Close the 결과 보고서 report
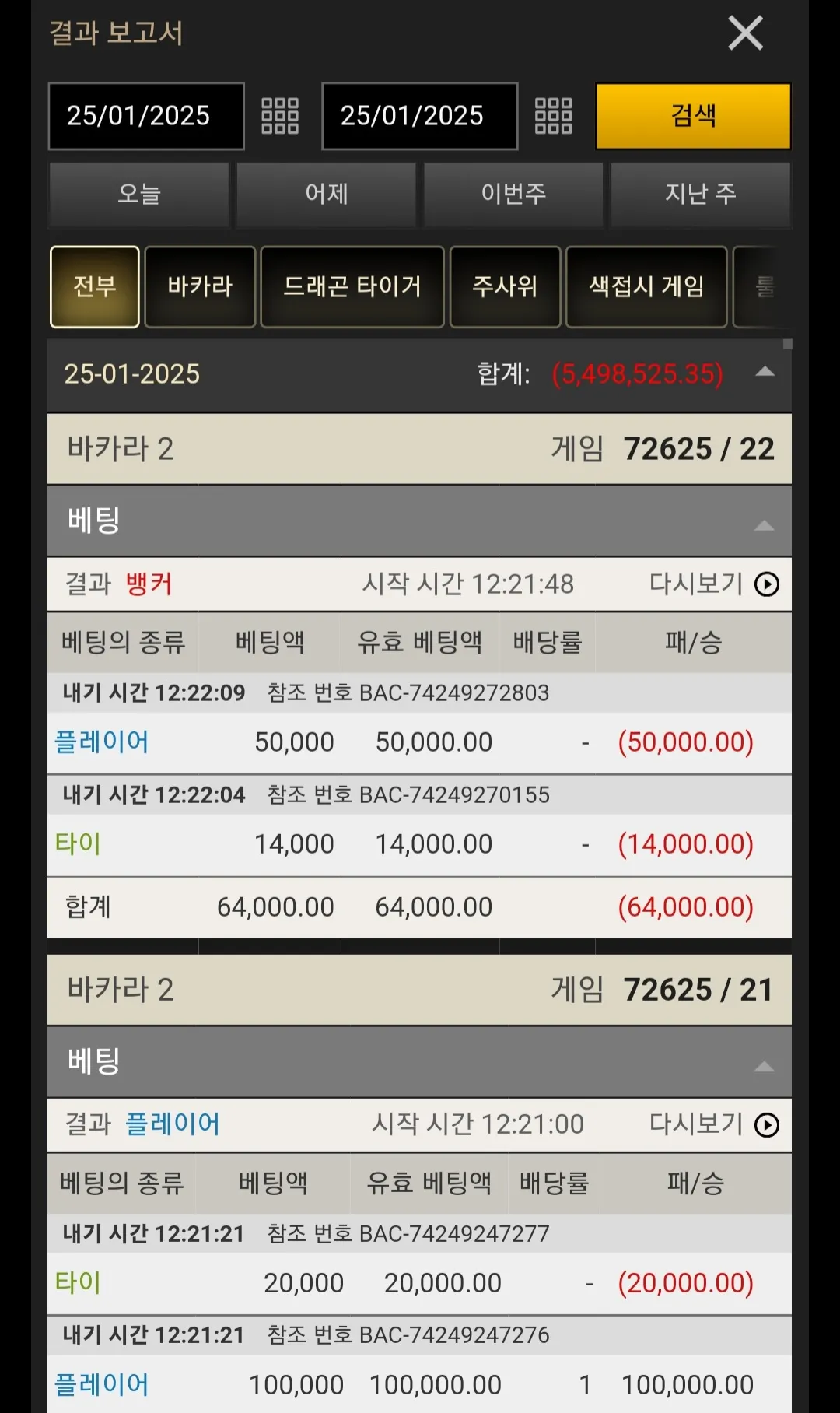The image size is (840, 1413). pyautogui.click(x=745, y=33)
